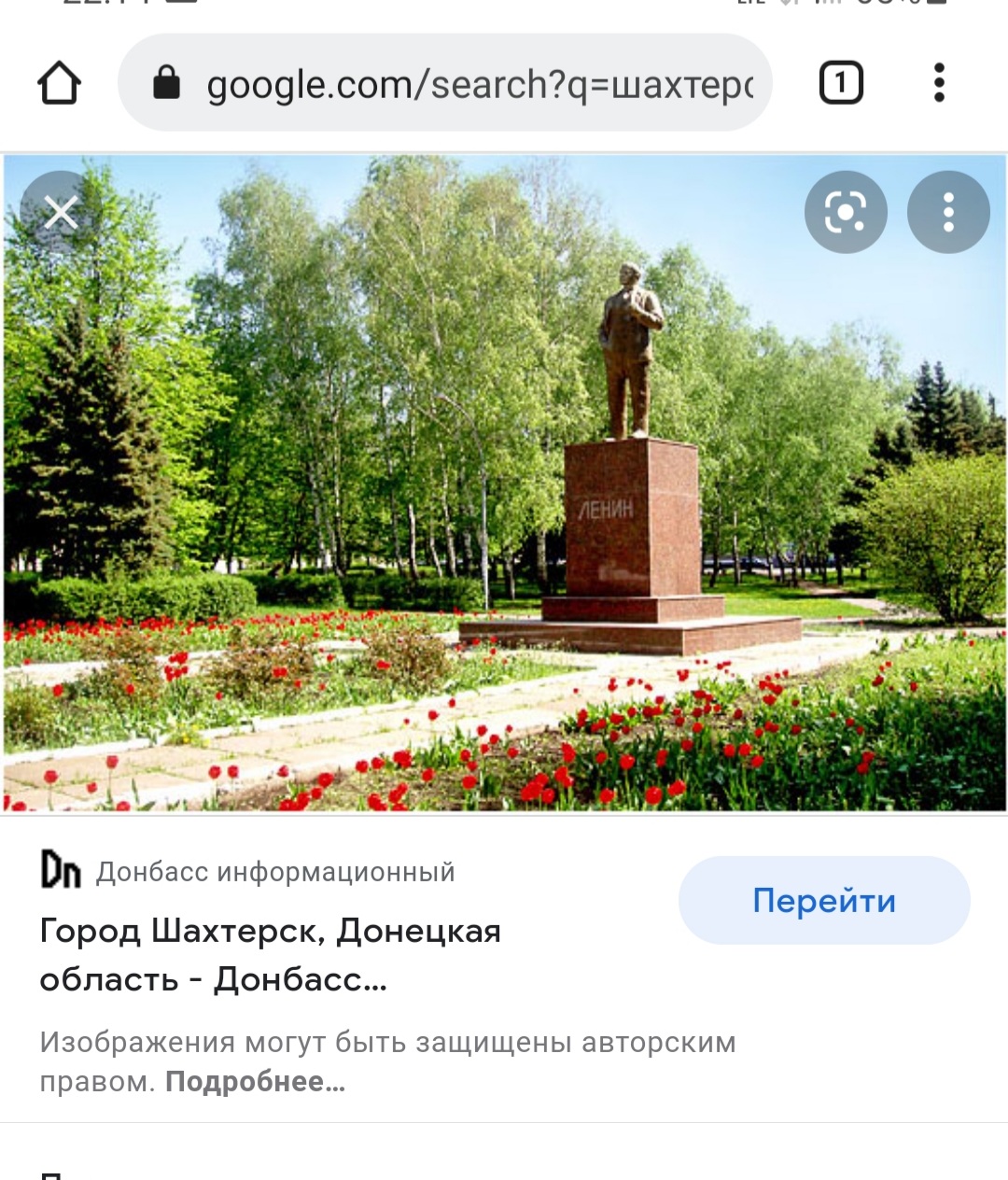Open the Город Шахтерск, Донецкая область result
Screen dimensions: 1008x1180
(x=271, y=954)
